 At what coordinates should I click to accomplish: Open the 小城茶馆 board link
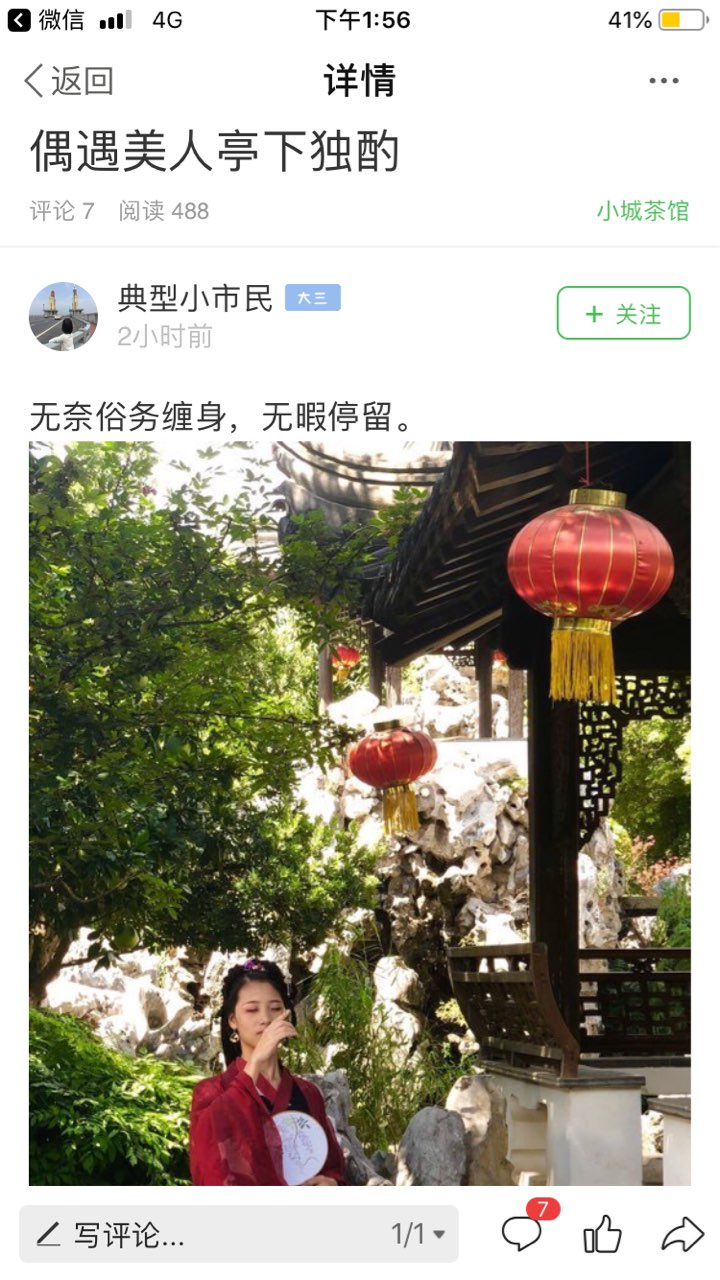(643, 211)
